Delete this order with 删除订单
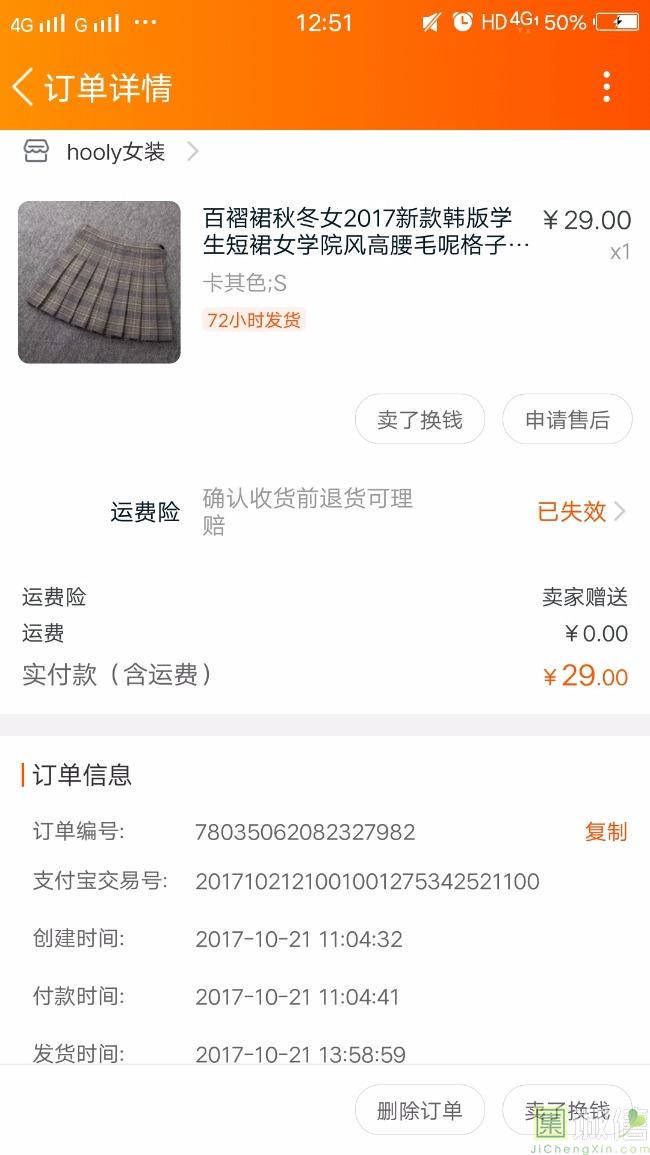650x1155 pixels. pyautogui.click(x=420, y=1110)
